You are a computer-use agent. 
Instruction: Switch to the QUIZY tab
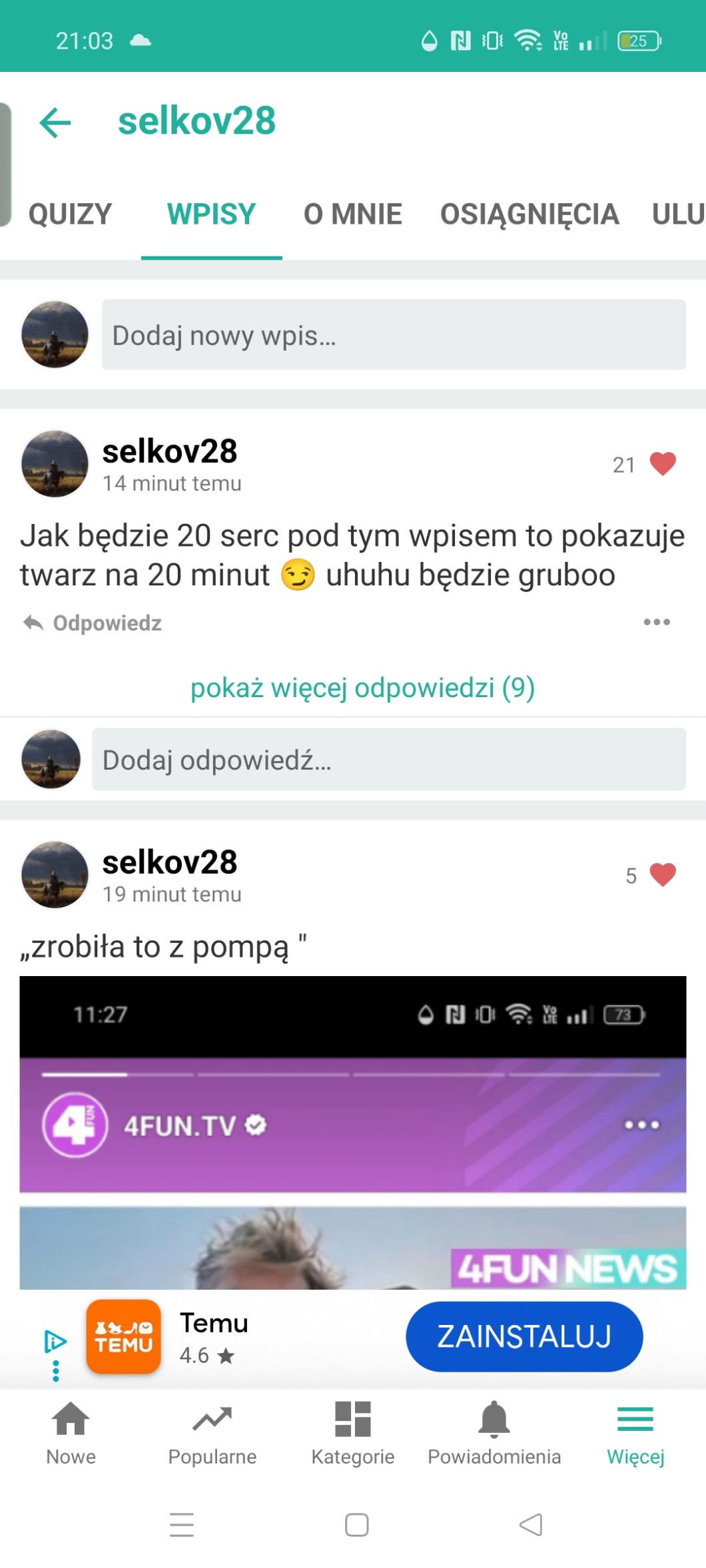click(x=70, y=214)
